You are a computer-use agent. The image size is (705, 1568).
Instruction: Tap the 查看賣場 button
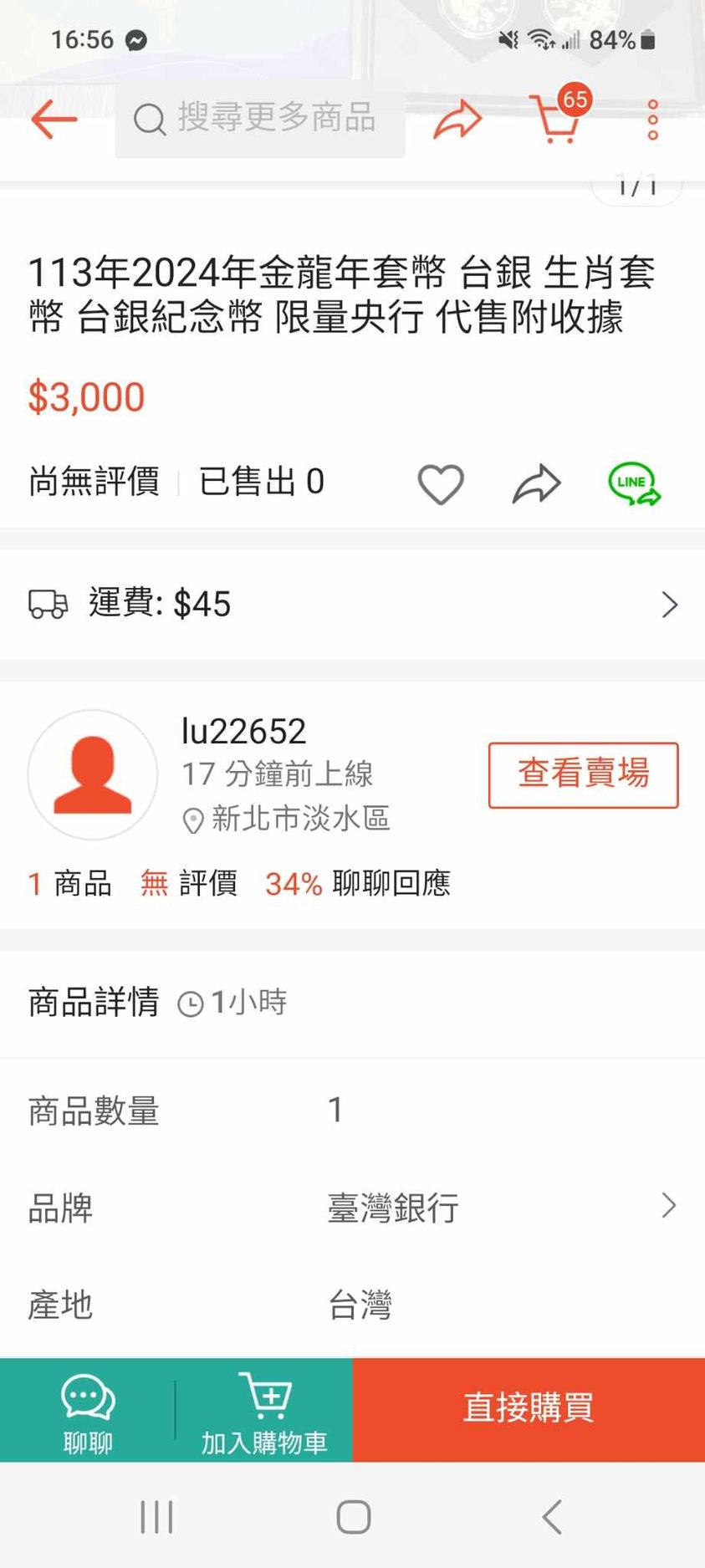pos(583,774)
